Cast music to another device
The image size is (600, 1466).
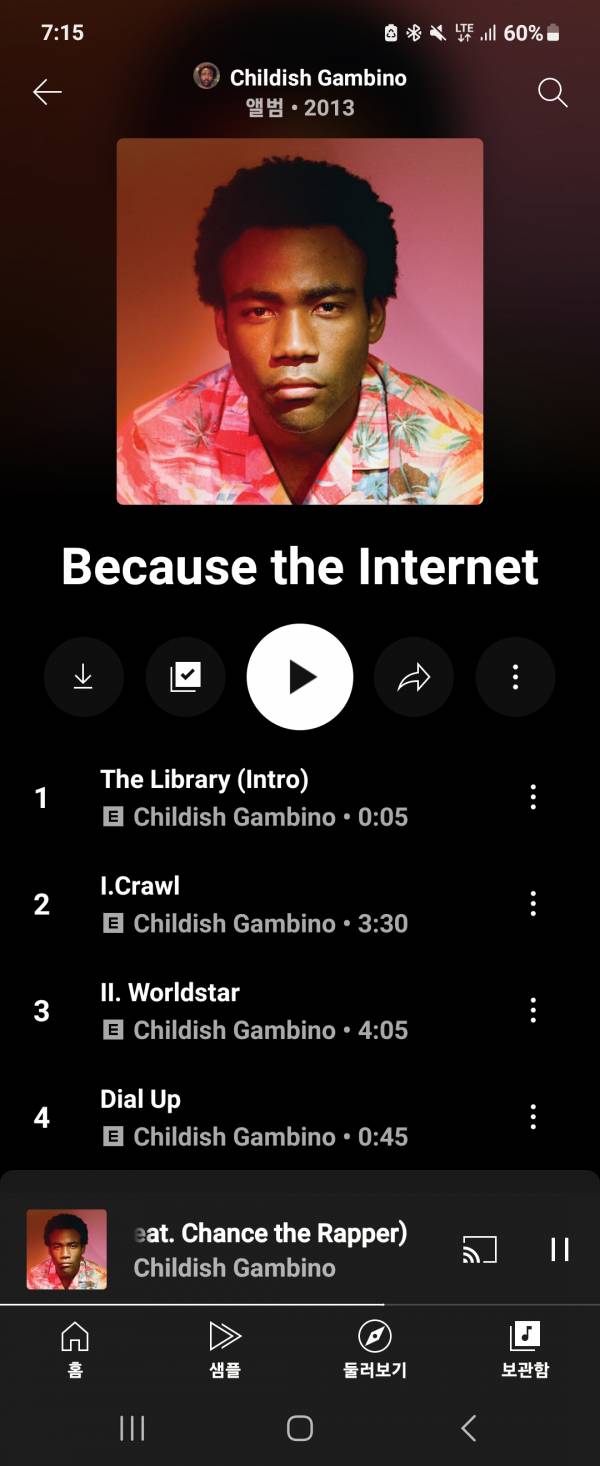[479, 1249]
